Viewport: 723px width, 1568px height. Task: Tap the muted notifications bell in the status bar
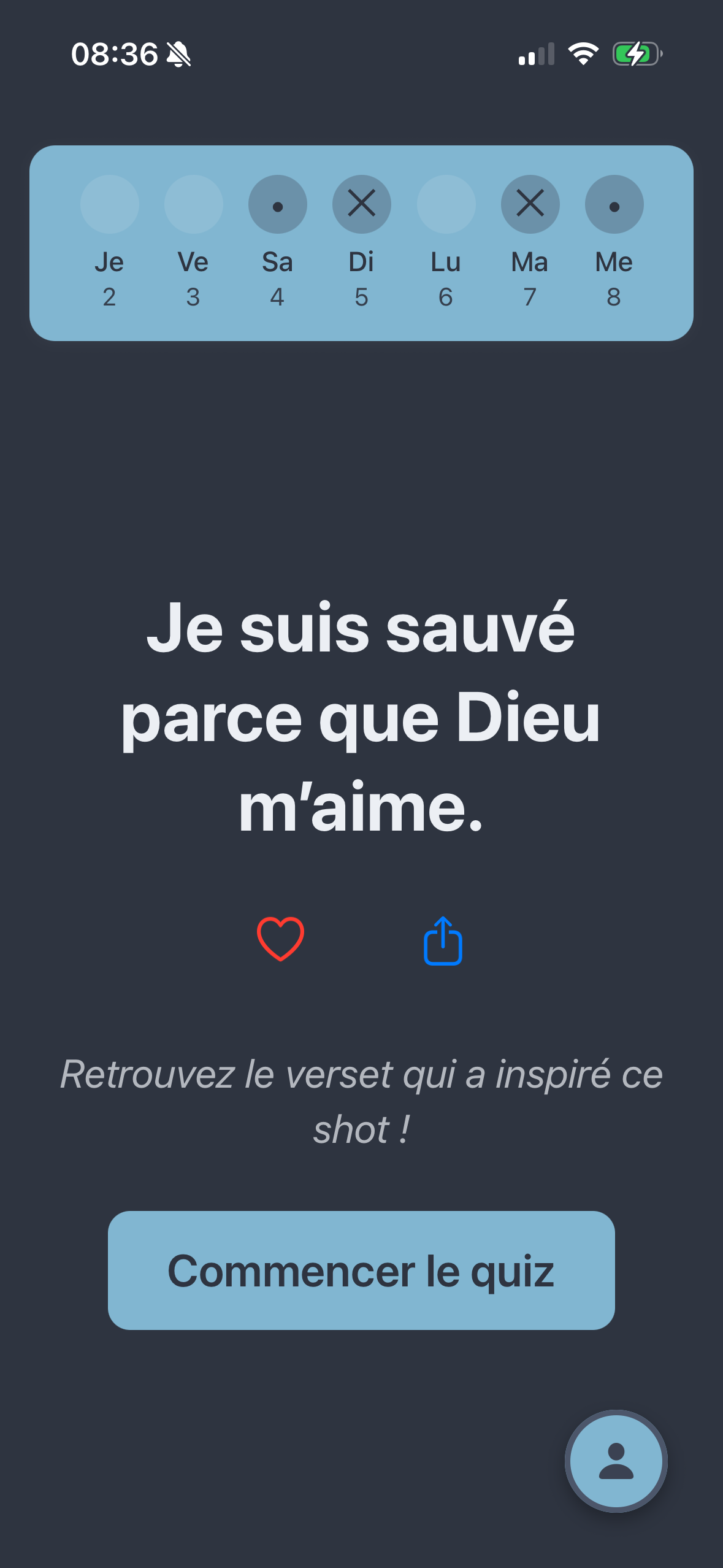(178, 55)
